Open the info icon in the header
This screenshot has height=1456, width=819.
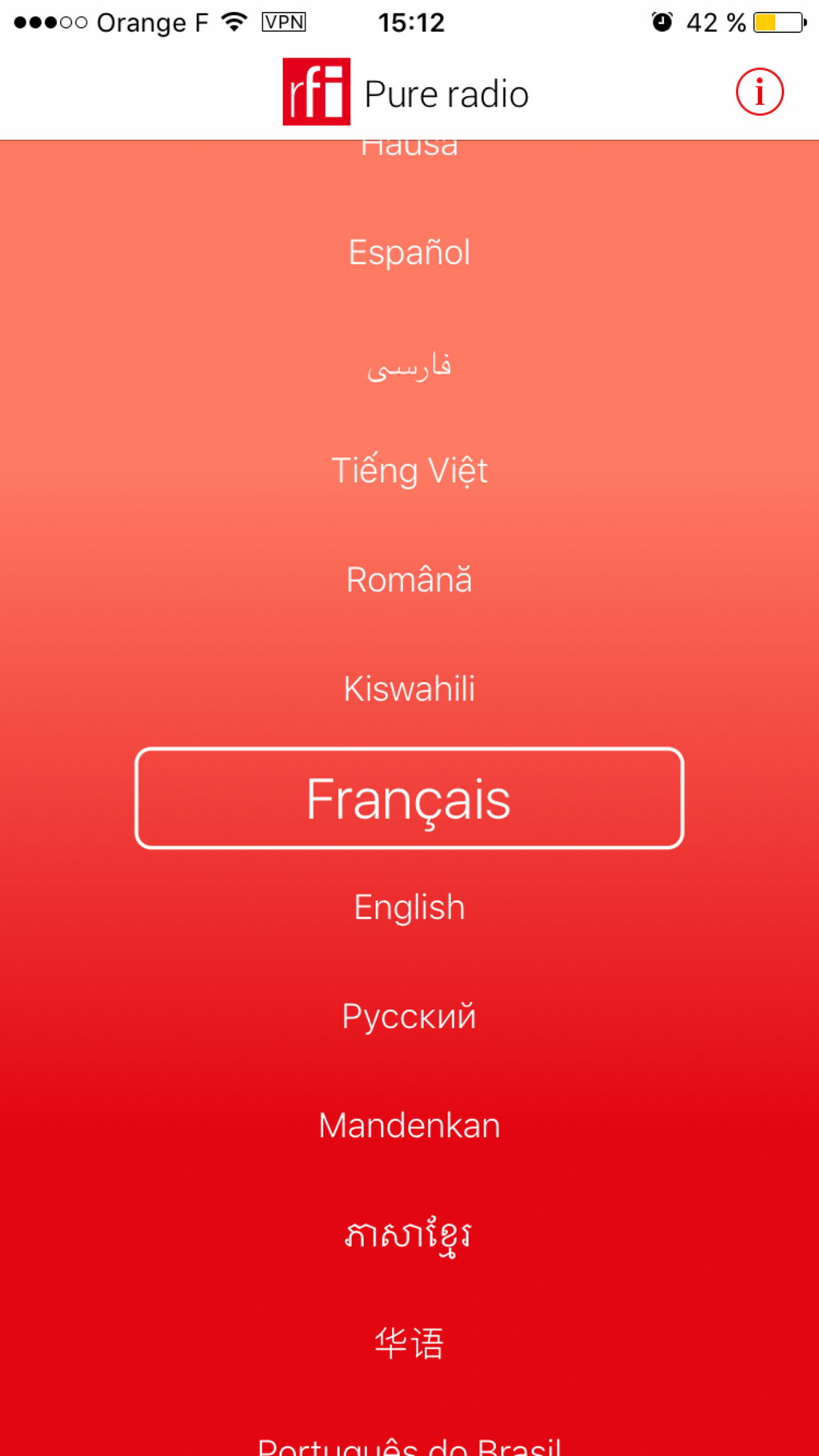[x=759, y=92]
